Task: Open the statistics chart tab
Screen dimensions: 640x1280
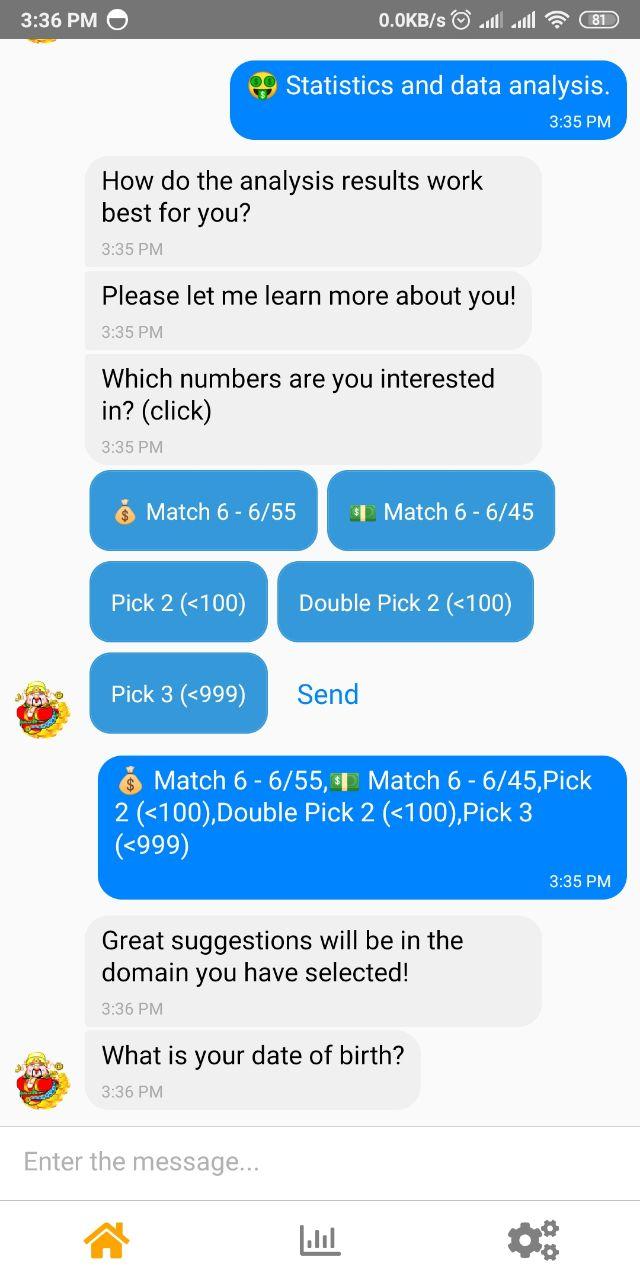Action: 320,1240
